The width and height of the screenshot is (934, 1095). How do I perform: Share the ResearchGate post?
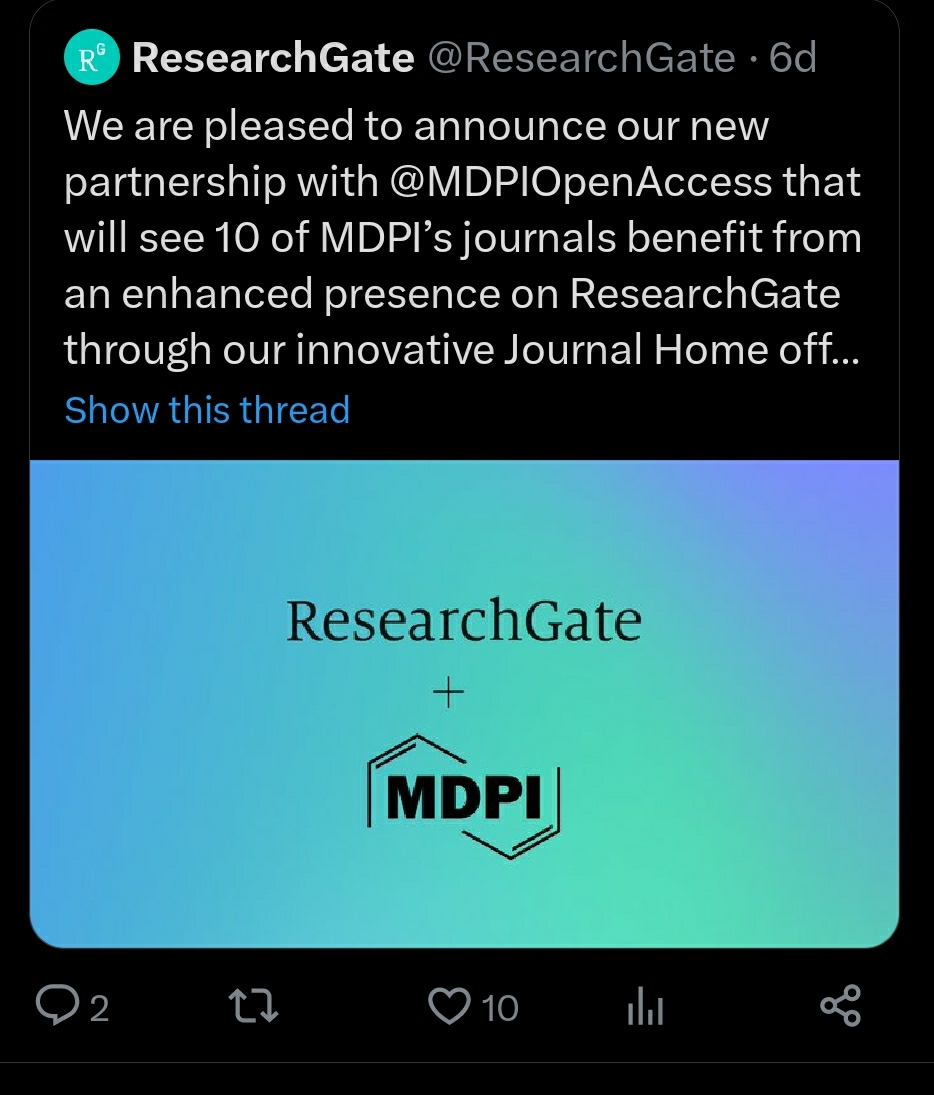click(x=839, y=1006)
